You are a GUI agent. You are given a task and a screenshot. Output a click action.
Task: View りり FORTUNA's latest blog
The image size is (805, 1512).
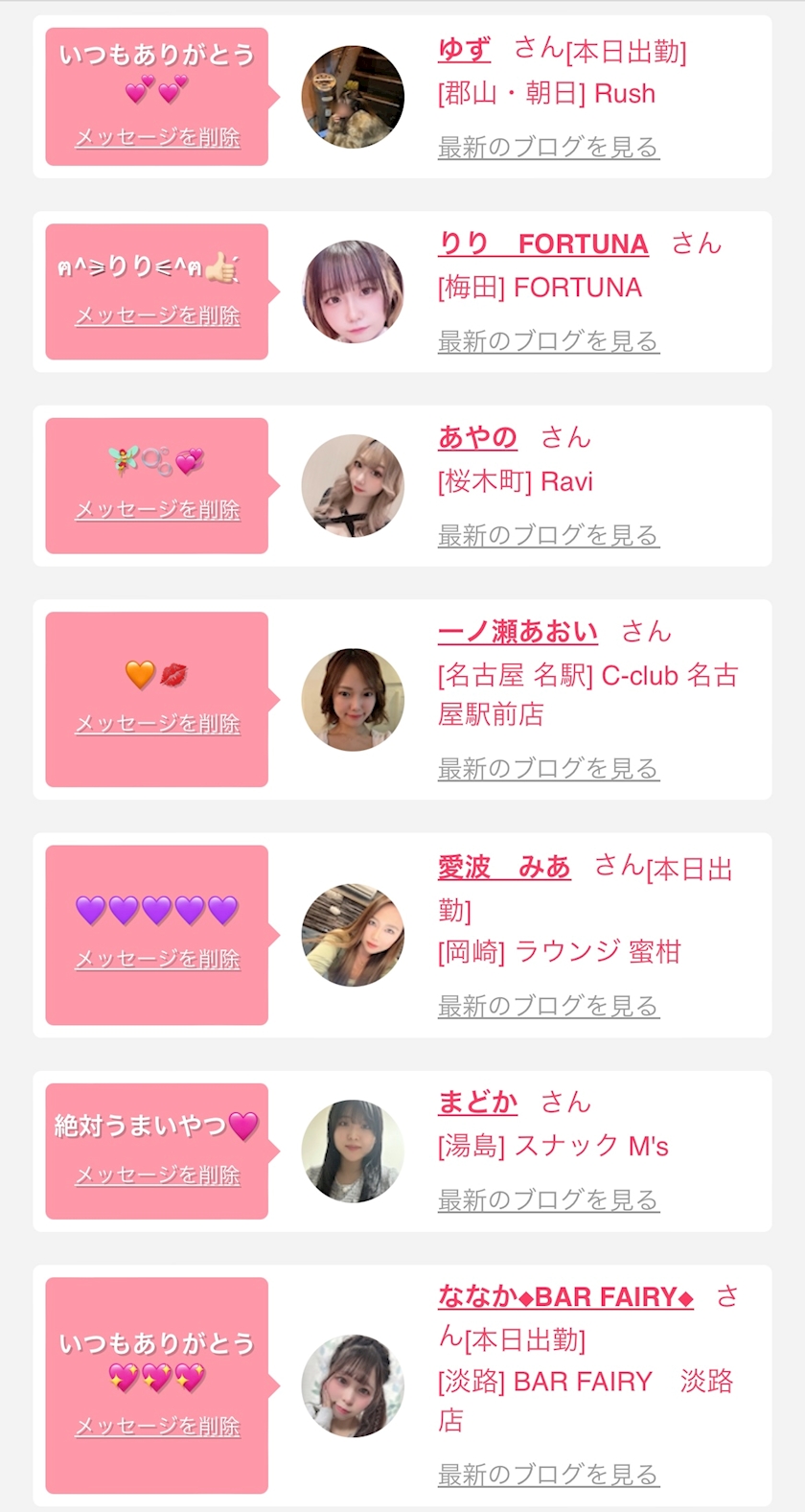(x=548, y=340)
